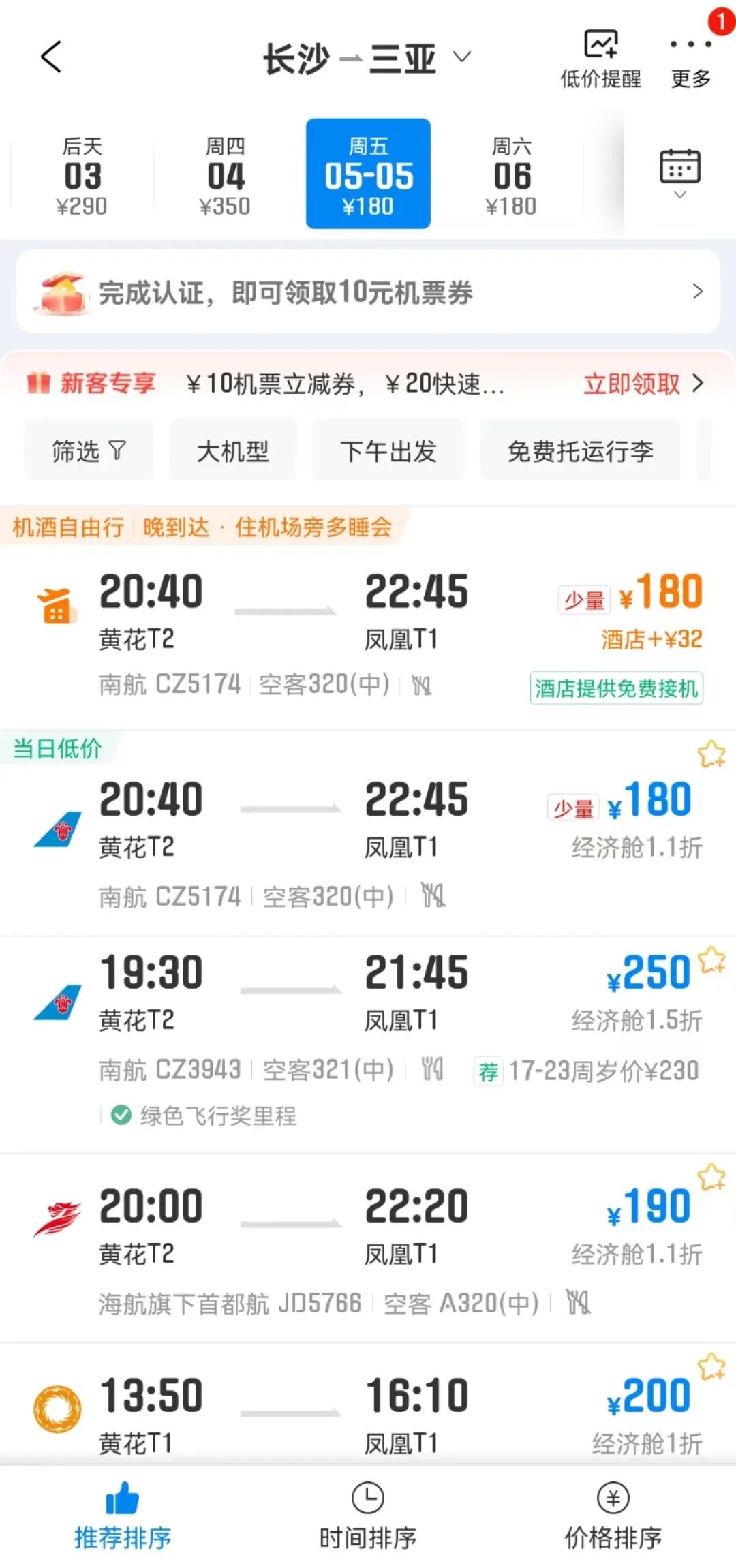736x1568 pixels.
Task: Tap 立即领取 to claim new-user coupons
Action: (x=643, y=384)
